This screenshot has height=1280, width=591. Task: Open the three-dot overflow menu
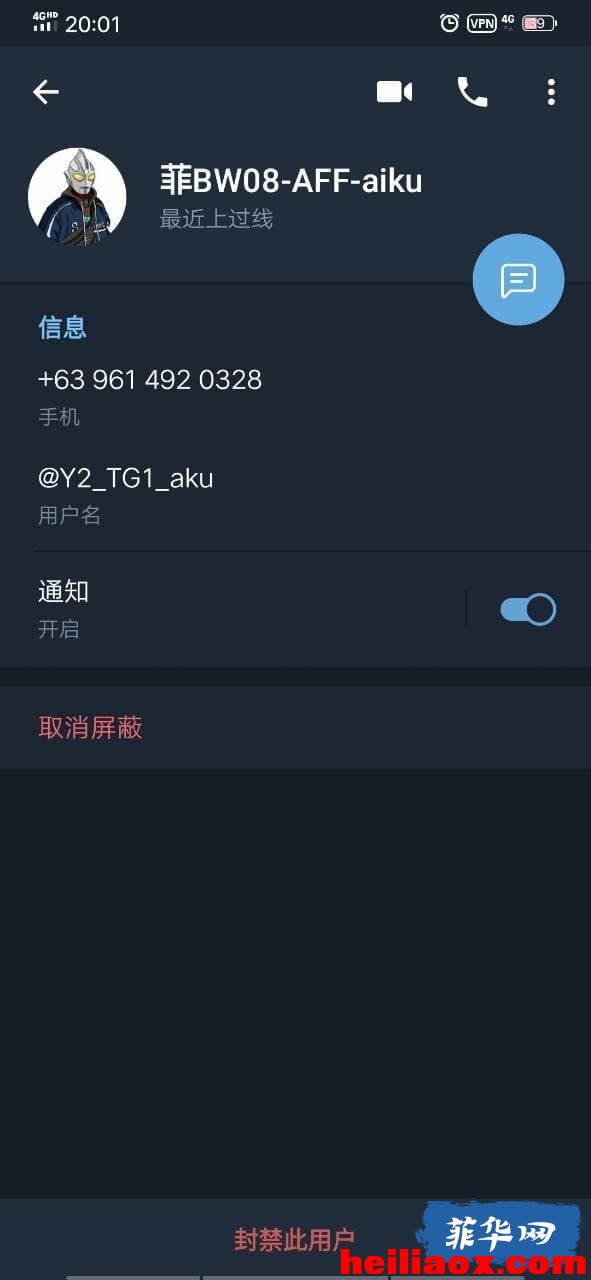click(551, 92)
